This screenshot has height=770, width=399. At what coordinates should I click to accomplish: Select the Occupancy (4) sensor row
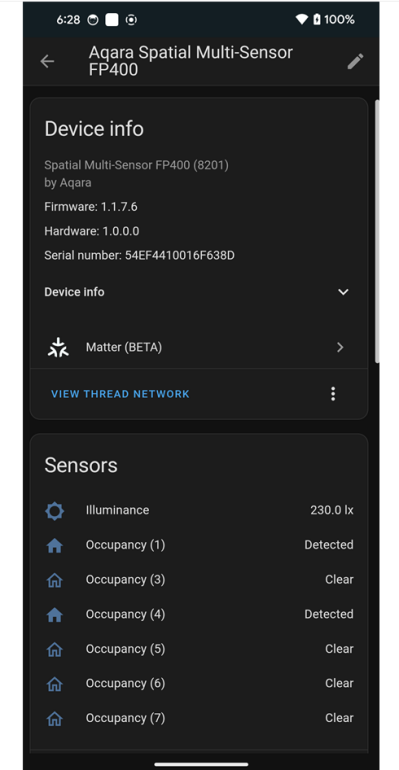point(199,614)
